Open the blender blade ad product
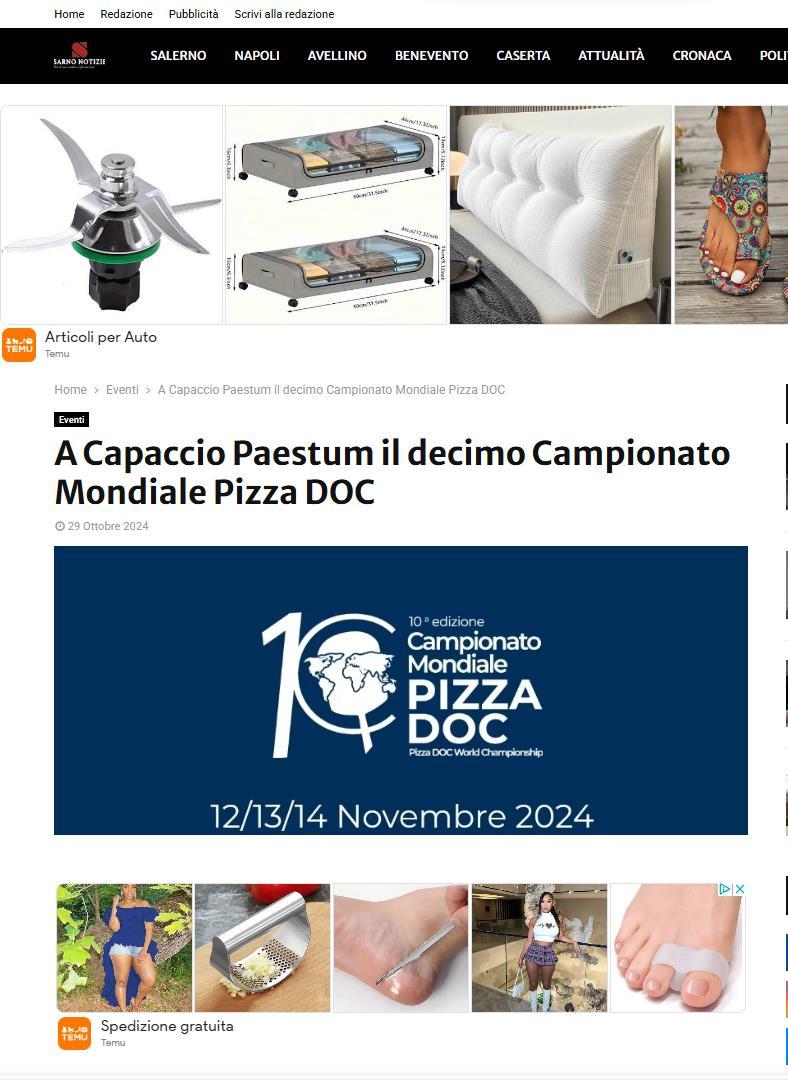788x1080 pixels. [112, 214]
